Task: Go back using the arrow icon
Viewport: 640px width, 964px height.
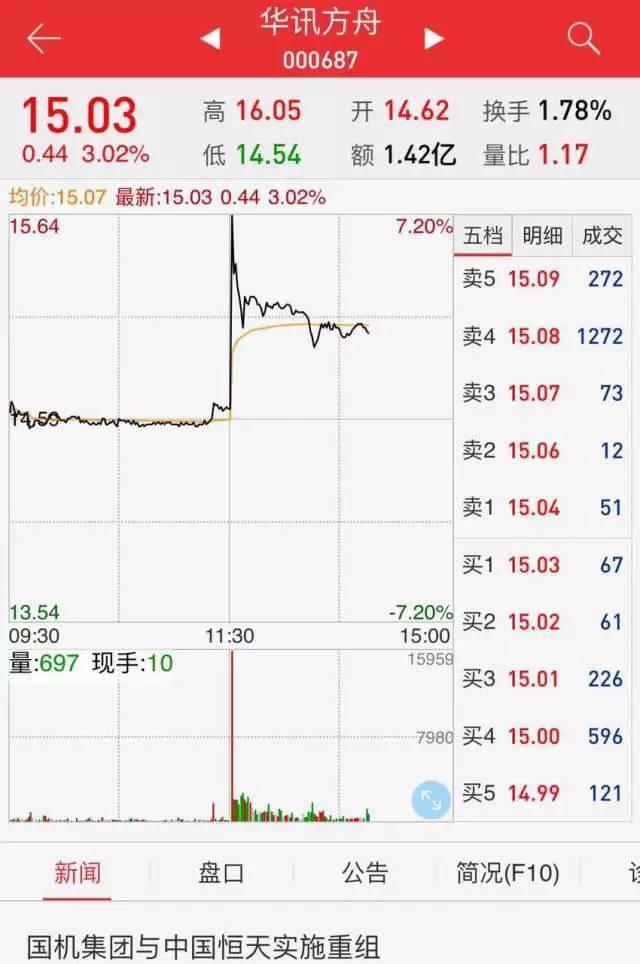Action: point(44,39)
